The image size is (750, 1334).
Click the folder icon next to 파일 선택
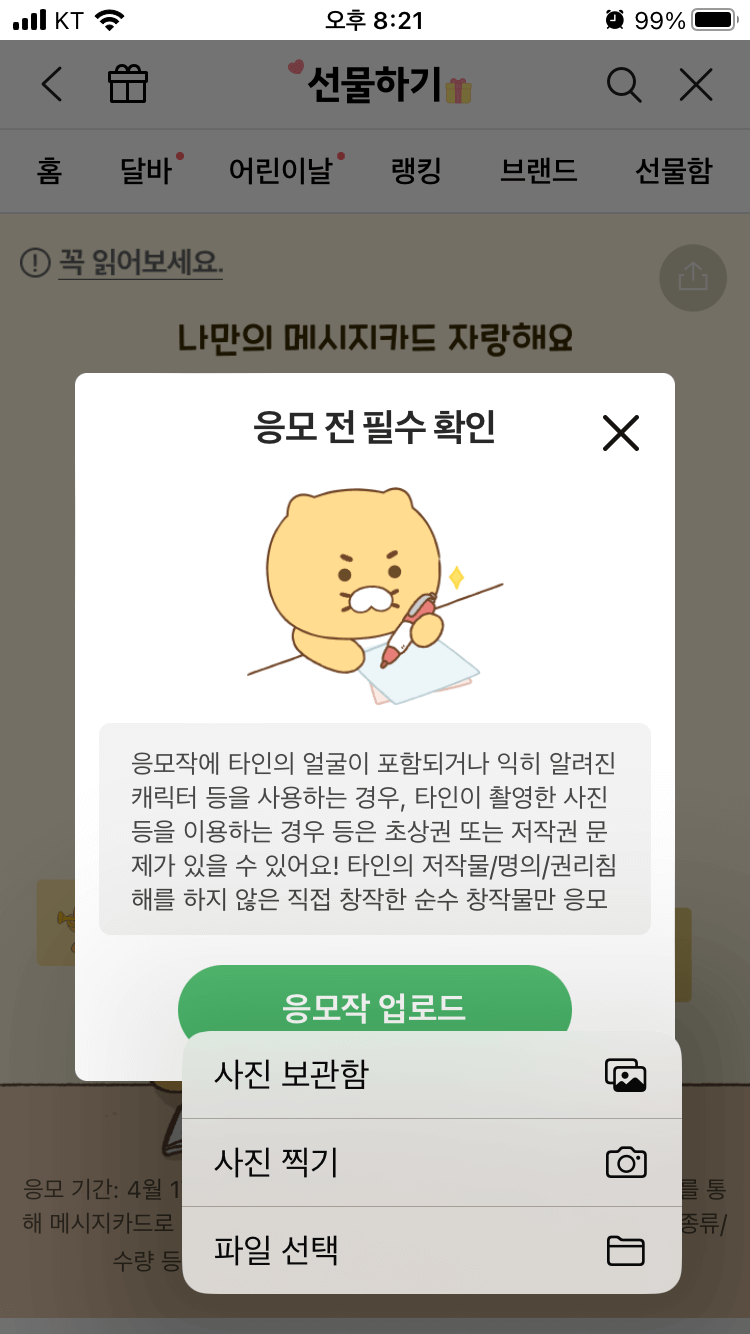click(626, 1250)
